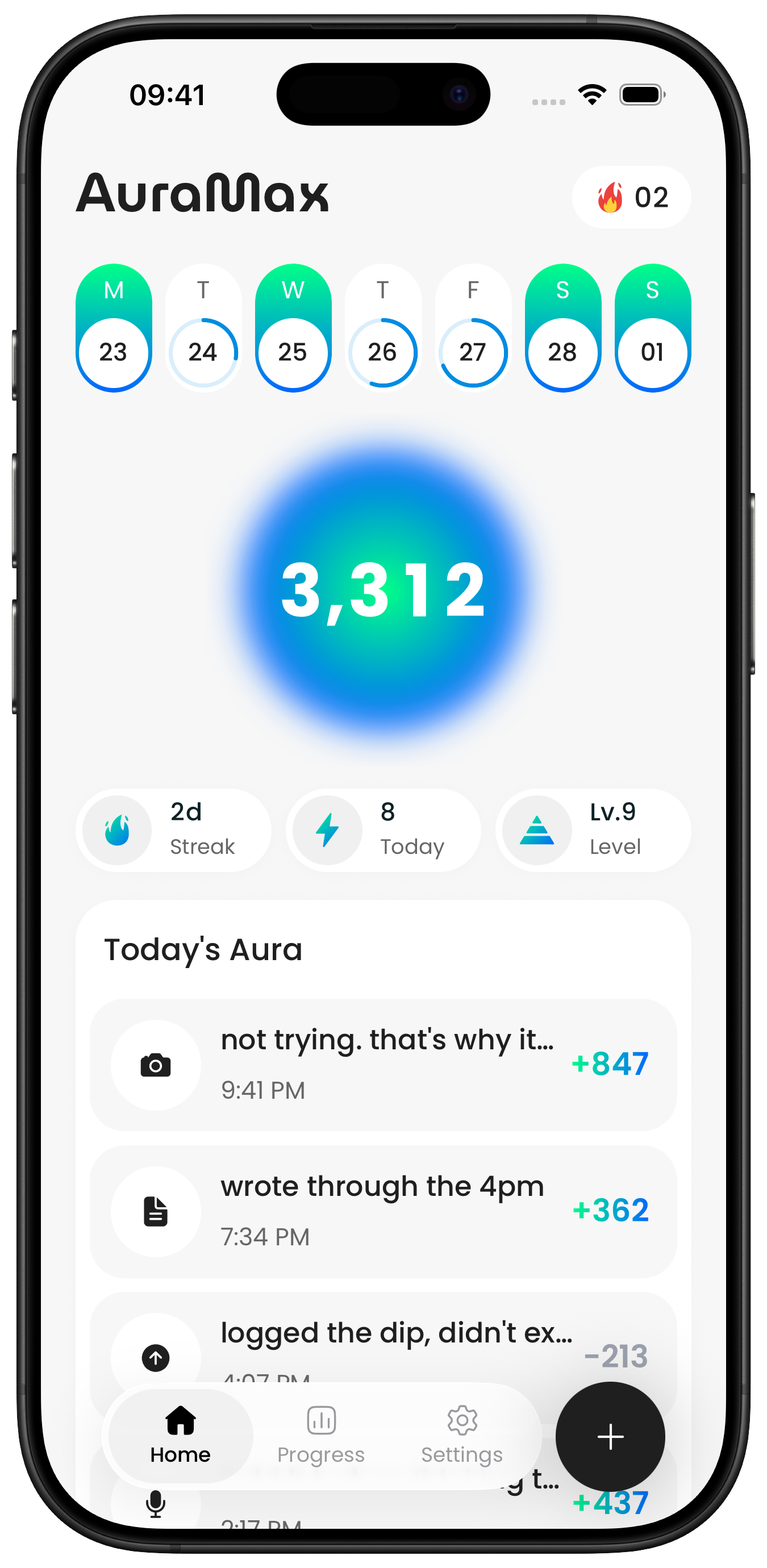Select Saturday 28 in the week strip
Viewport: 767px width, 1568px height.
[562, 329]
